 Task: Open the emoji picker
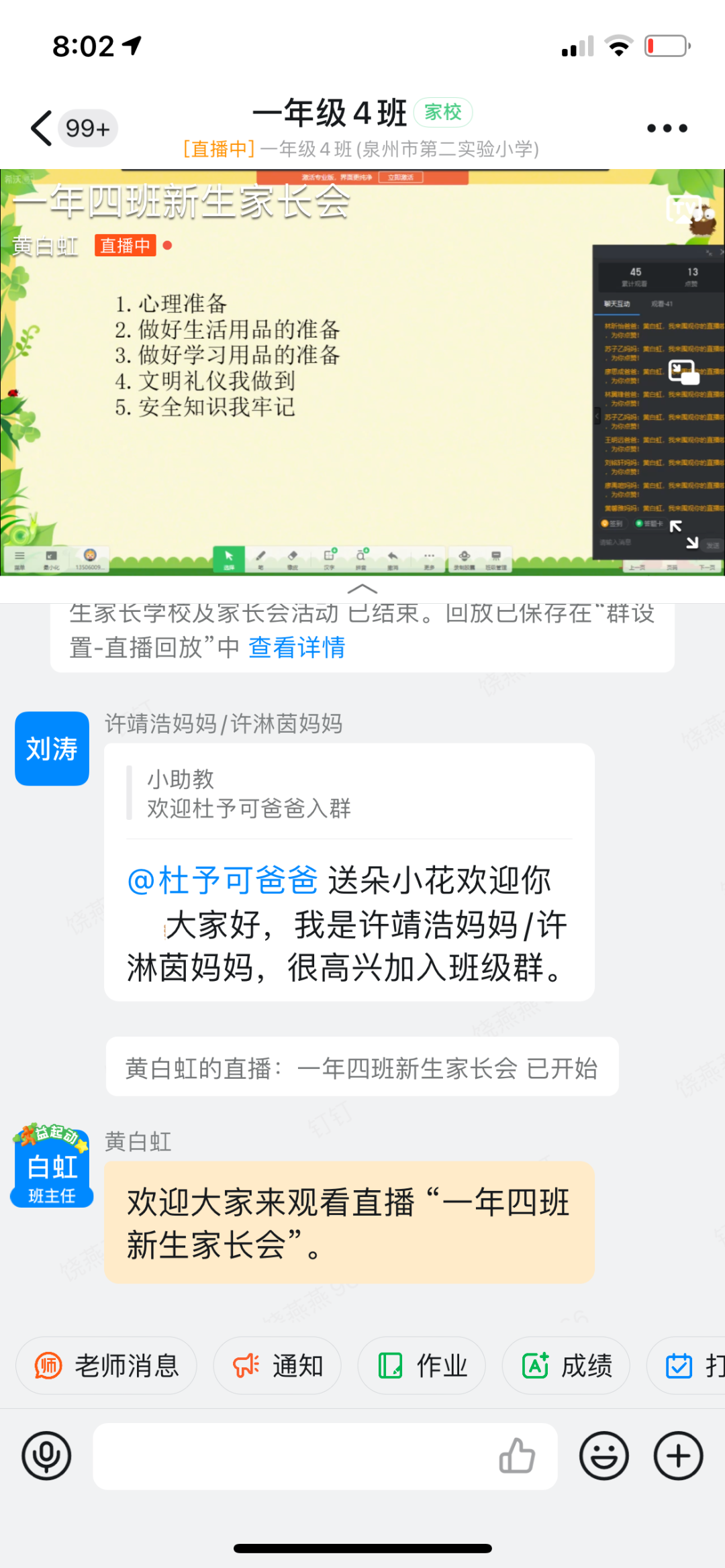tap(604, 1456)
